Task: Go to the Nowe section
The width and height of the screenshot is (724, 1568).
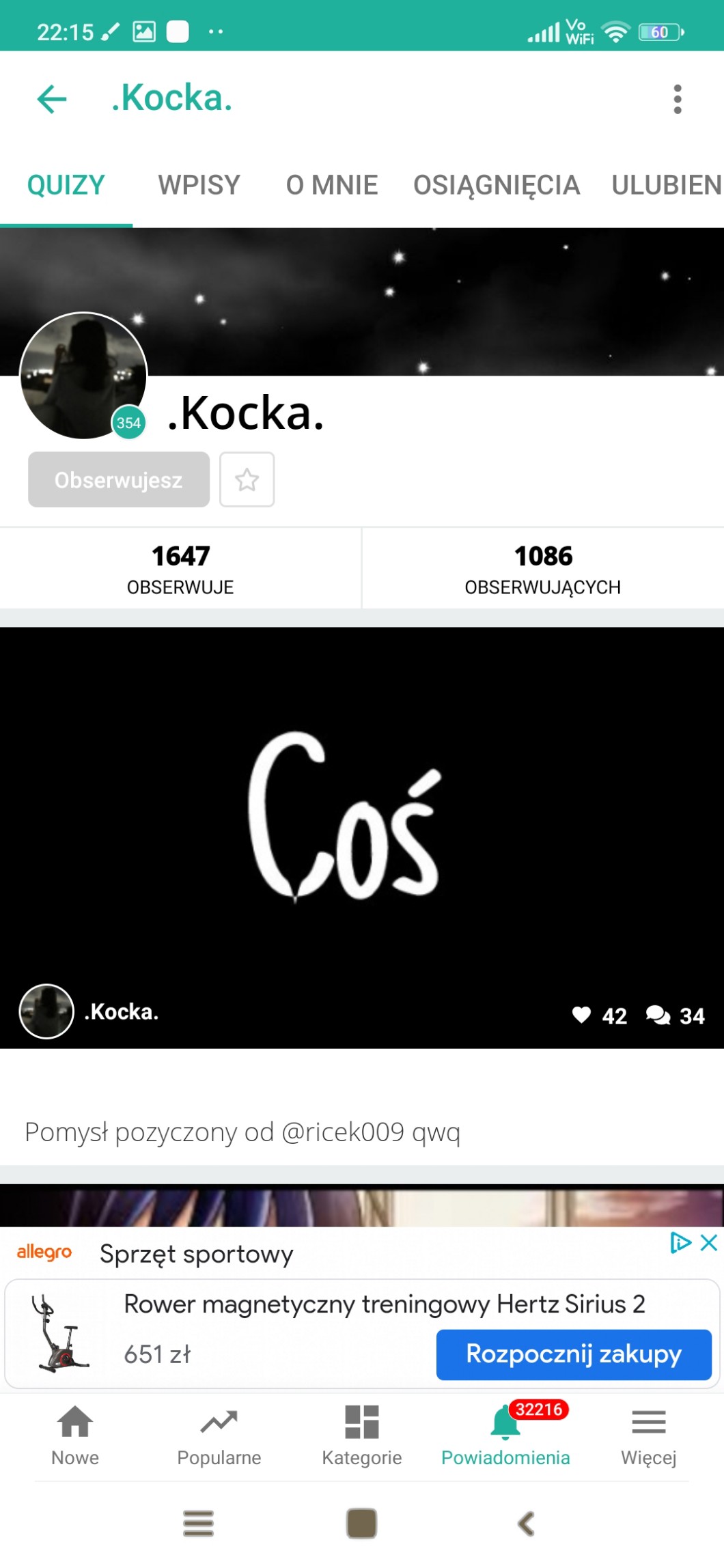Action: pyautogui.click(x=75, y=1436)
